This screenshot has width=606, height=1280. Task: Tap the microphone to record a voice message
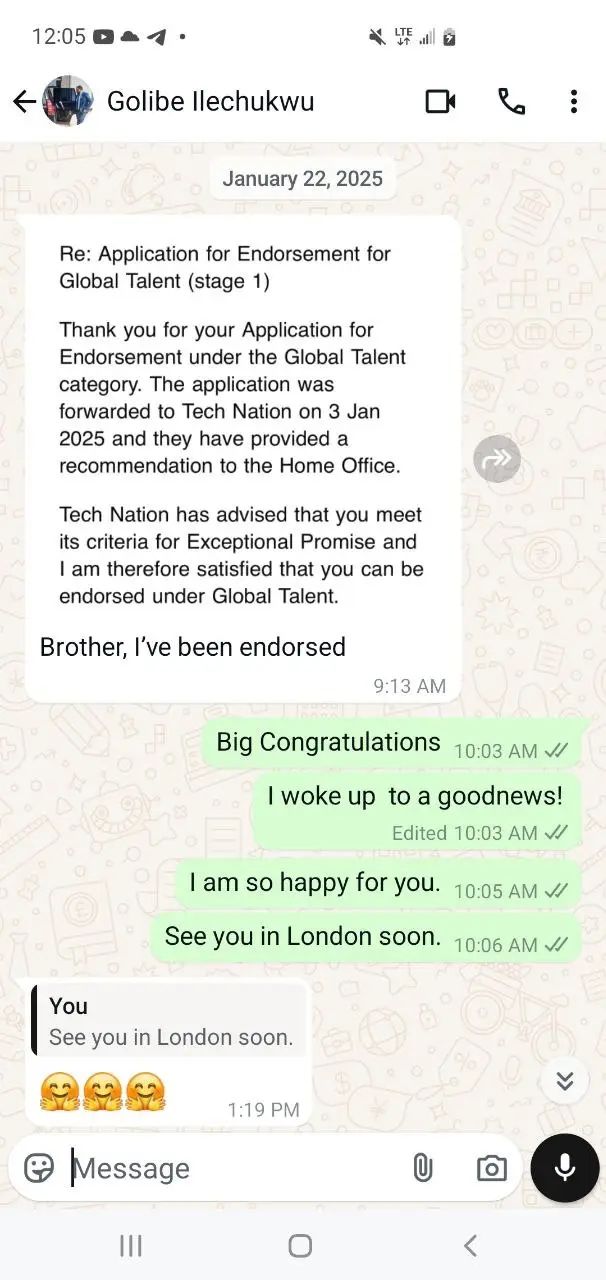tap(564, 1167)
